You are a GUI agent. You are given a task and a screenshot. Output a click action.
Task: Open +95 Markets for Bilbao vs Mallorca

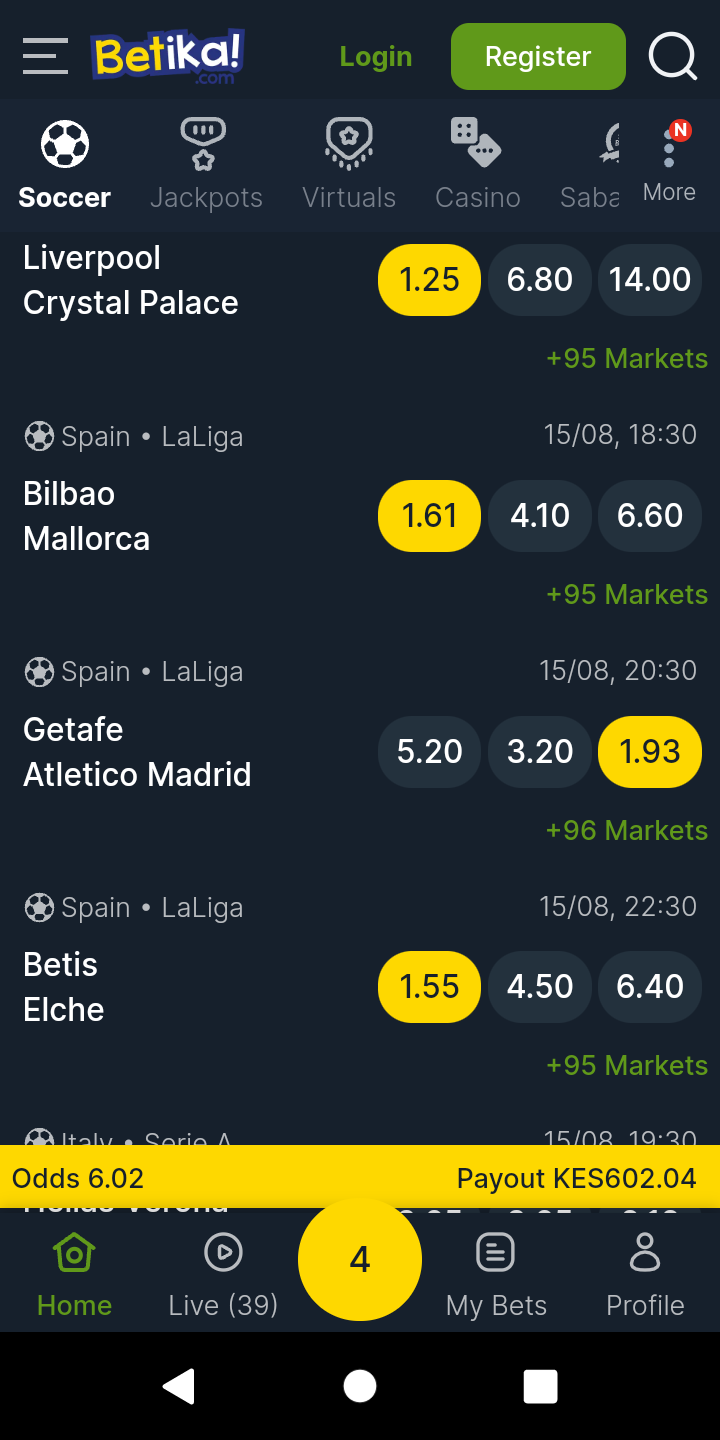[x=627, y=594]
